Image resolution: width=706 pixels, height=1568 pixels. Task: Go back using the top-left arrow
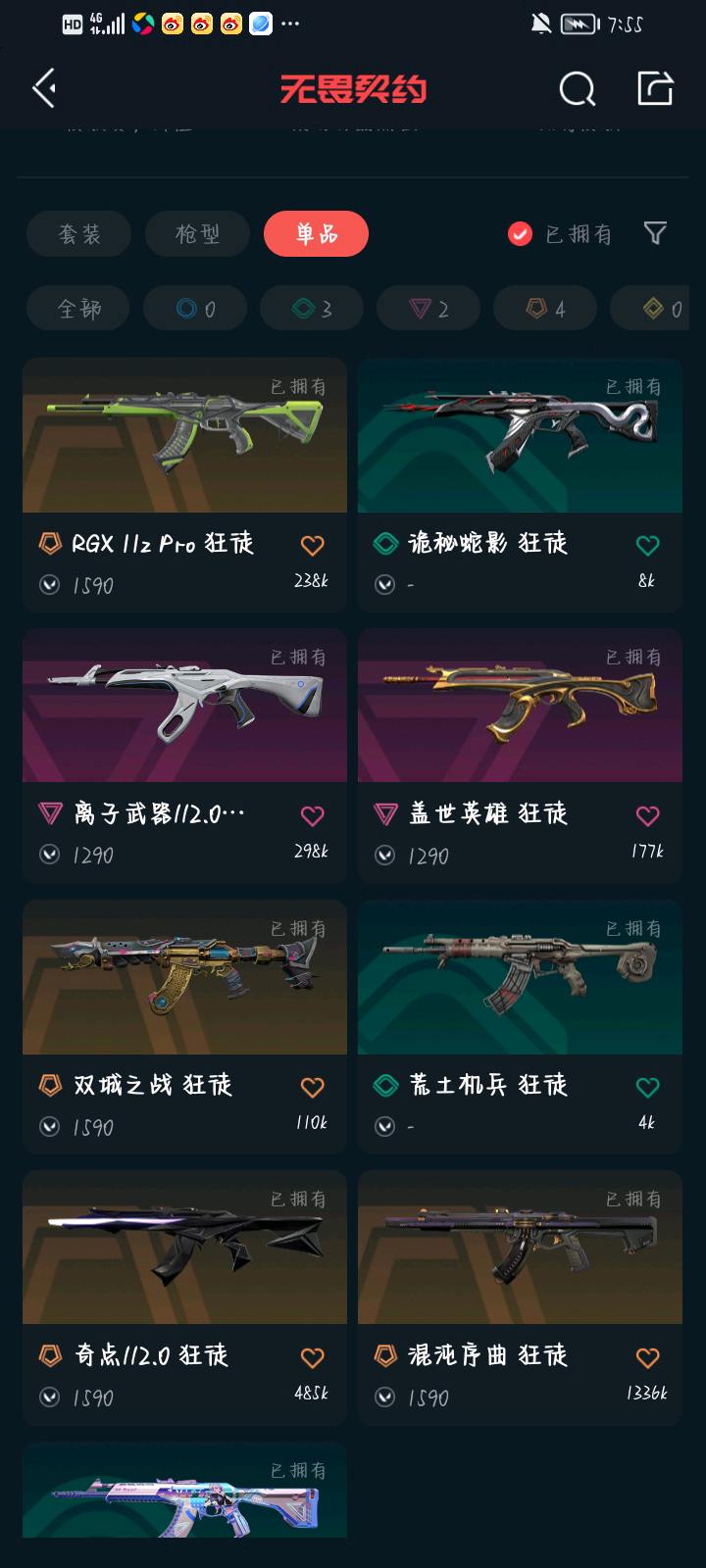[x=44, y=89]
